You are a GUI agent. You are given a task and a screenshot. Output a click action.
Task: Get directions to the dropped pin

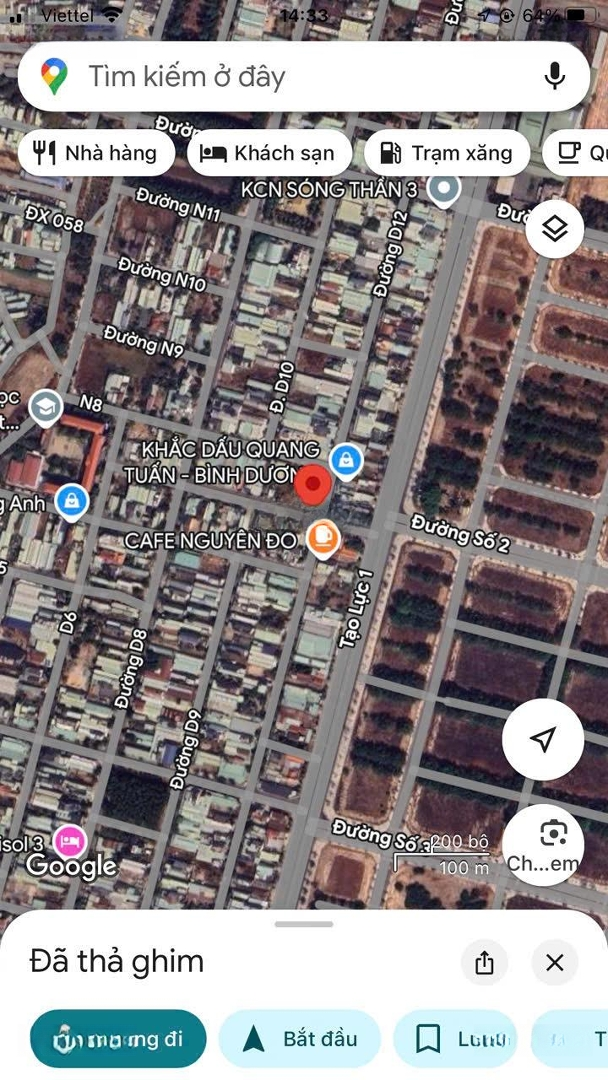(118, 1039)
